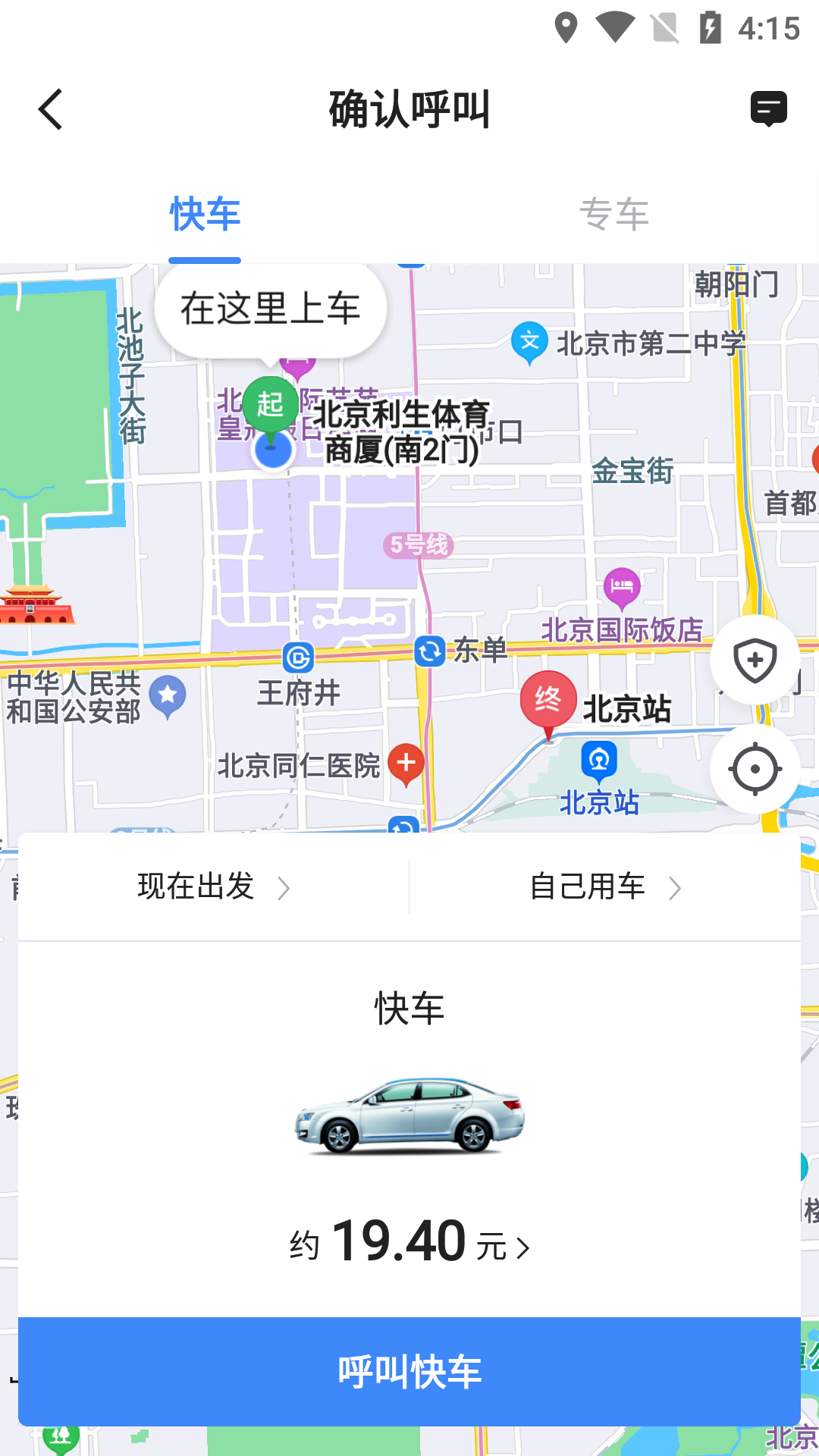Image resolution: width=819 pixels, height=1456 pixels.
Task: Tap the 呼叫快车 button
Action: (x=409, y=1370)
